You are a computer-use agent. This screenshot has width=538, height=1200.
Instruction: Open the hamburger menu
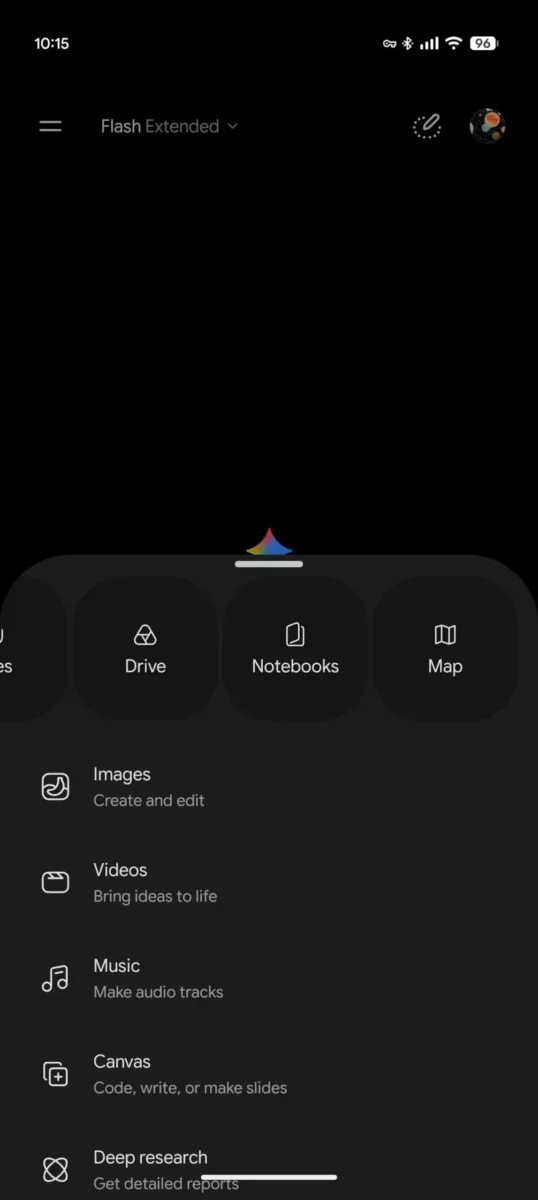point(50,126)
